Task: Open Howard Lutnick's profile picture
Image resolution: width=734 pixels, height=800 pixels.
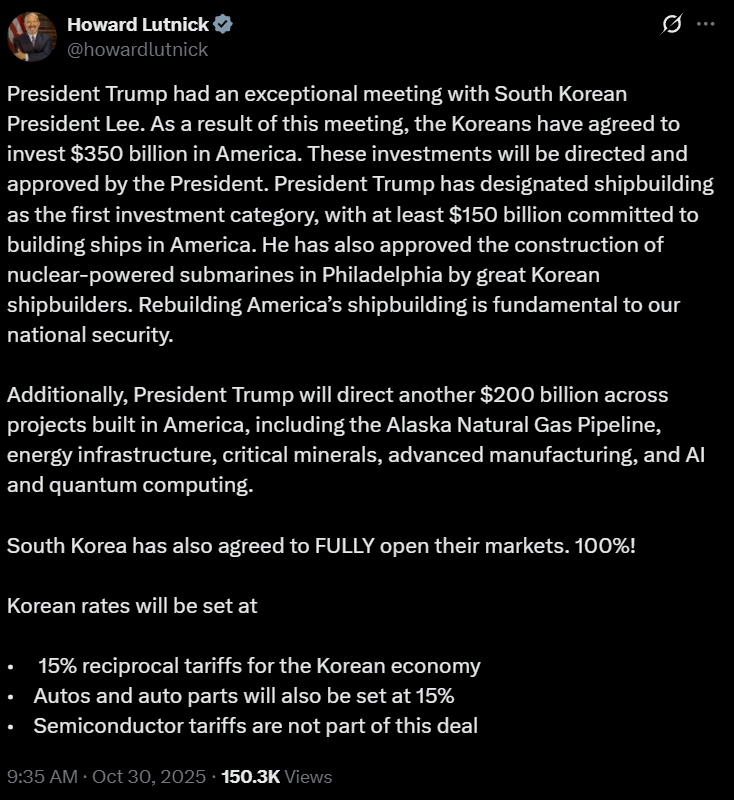Action: (32, 37)
